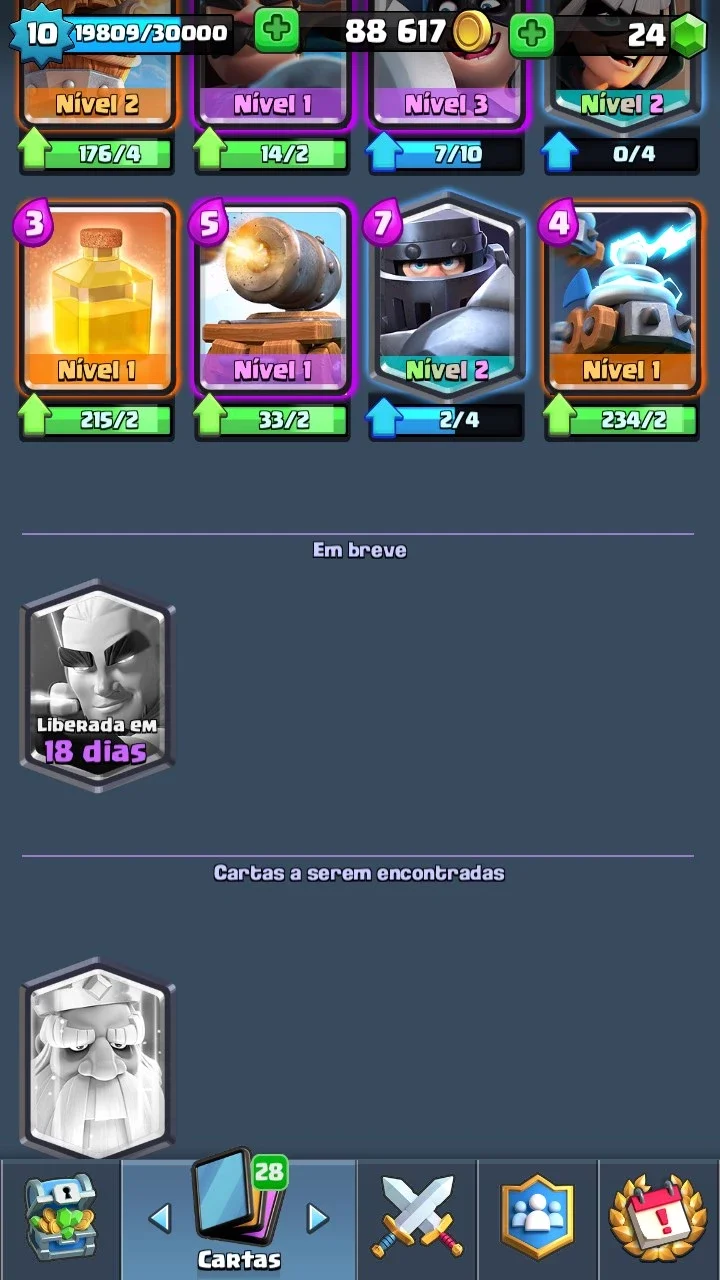This screenshot has width=720, height=1280.
Task: Select the 5-elixir cannon cart card
Action: click(273, 297)
